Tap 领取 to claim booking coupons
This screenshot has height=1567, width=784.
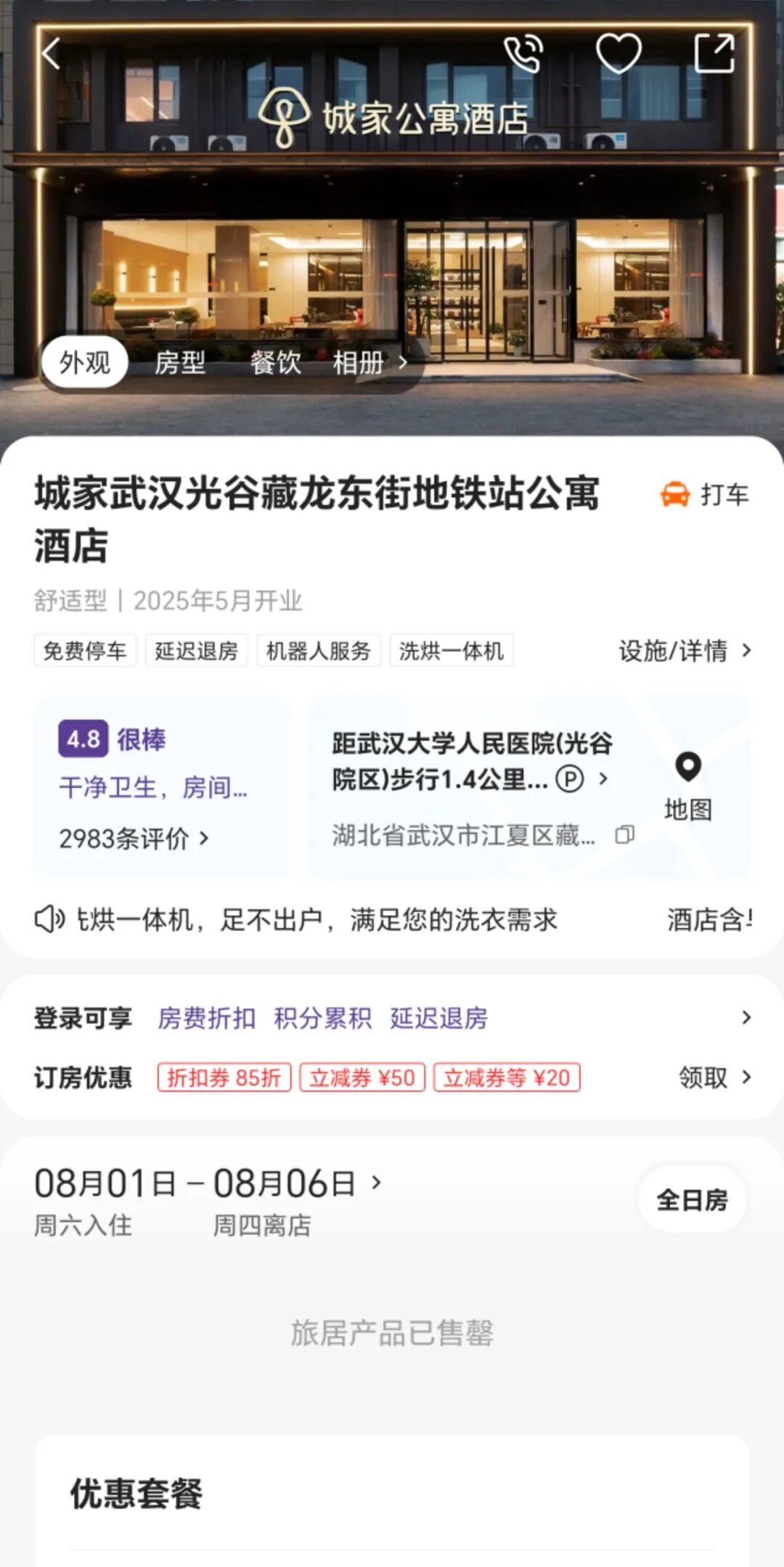pos(714,1078)
